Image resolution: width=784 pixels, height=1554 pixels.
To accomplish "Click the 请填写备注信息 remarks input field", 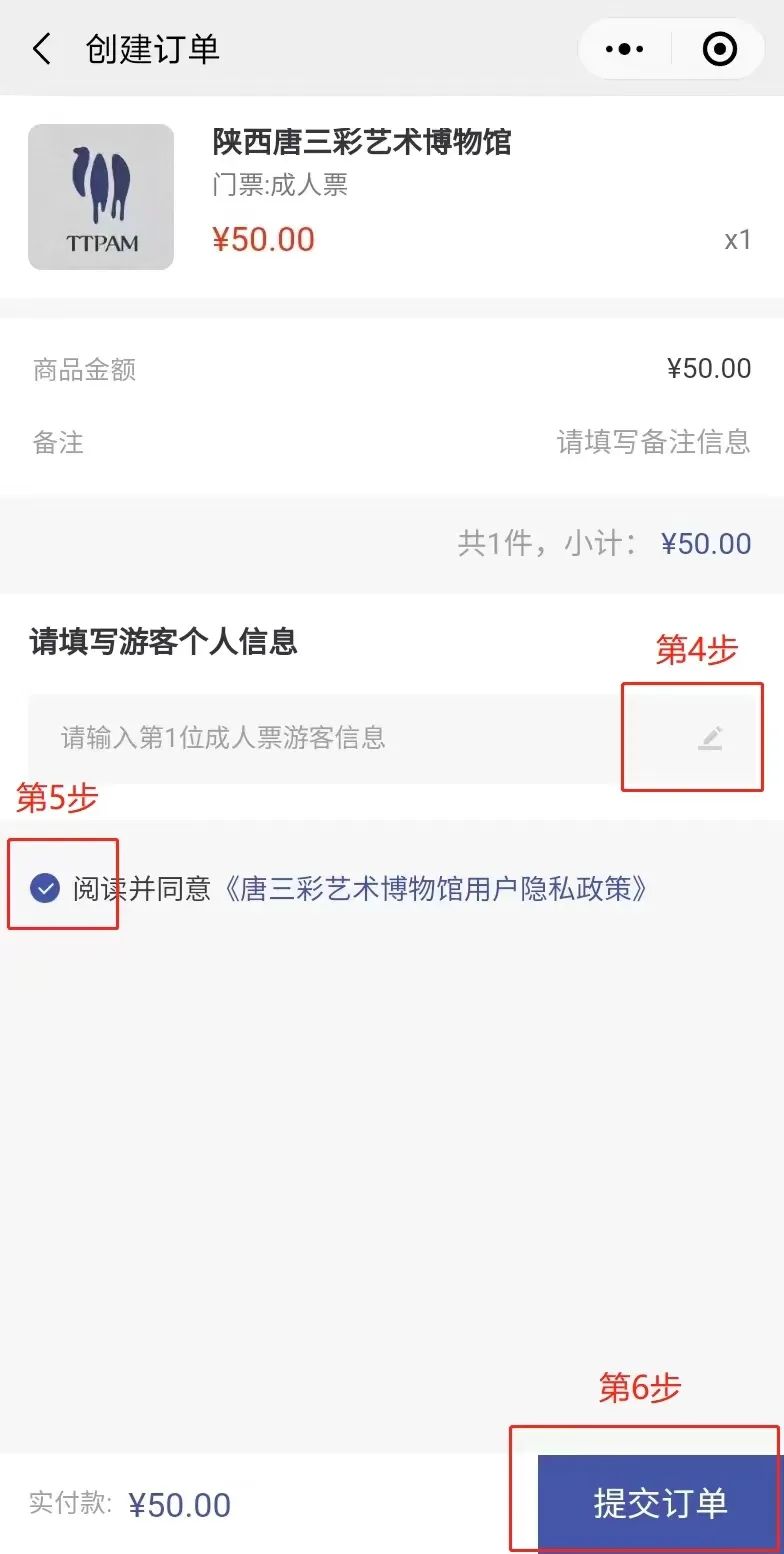I will pyautogui.click(x=655, y=443).
